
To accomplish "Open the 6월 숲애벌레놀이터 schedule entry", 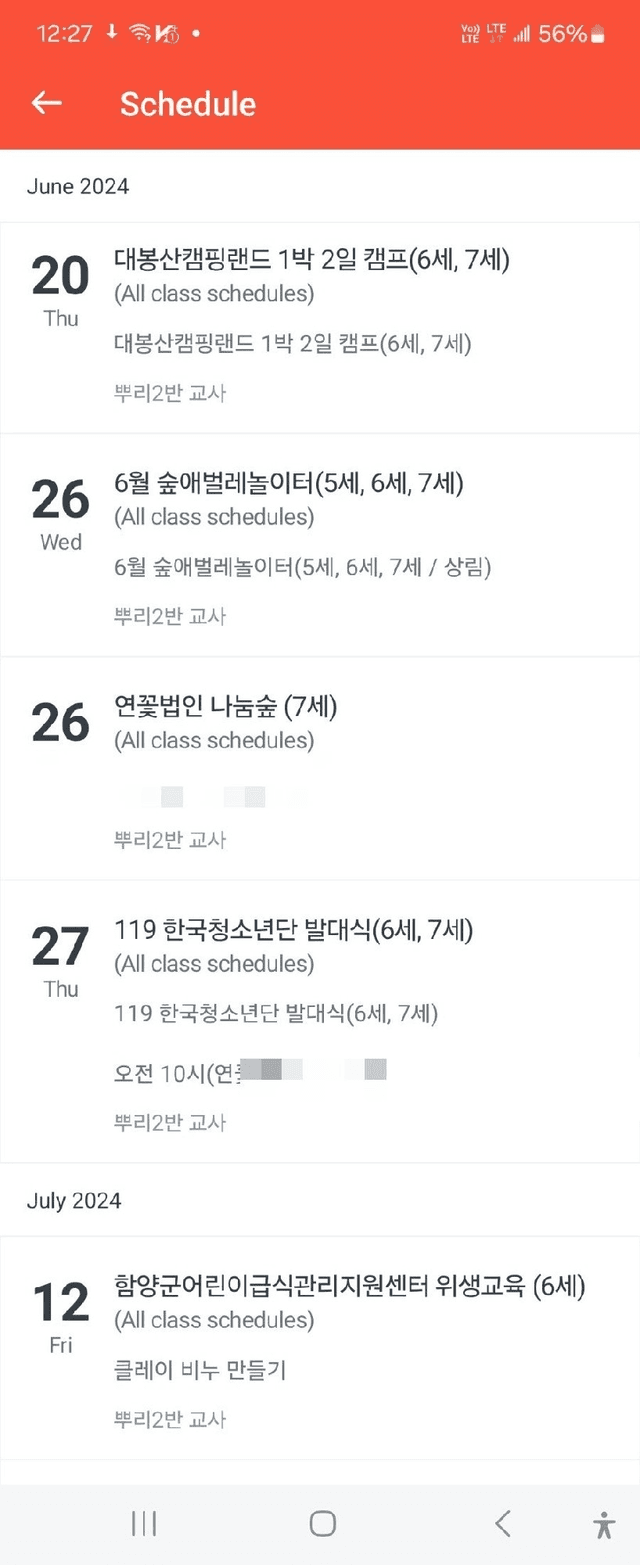I will pos(289,485).
